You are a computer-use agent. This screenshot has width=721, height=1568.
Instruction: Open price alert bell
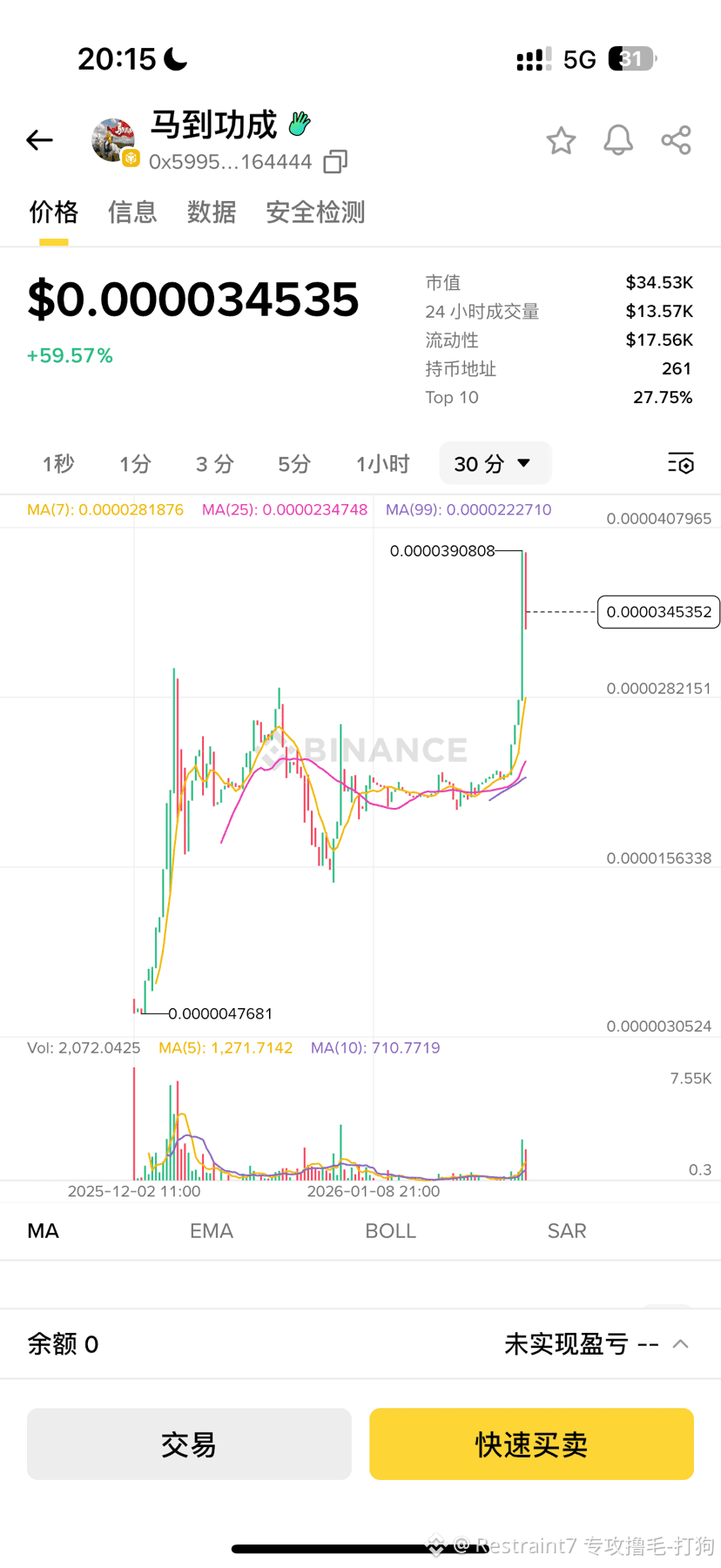click(618, 140)
